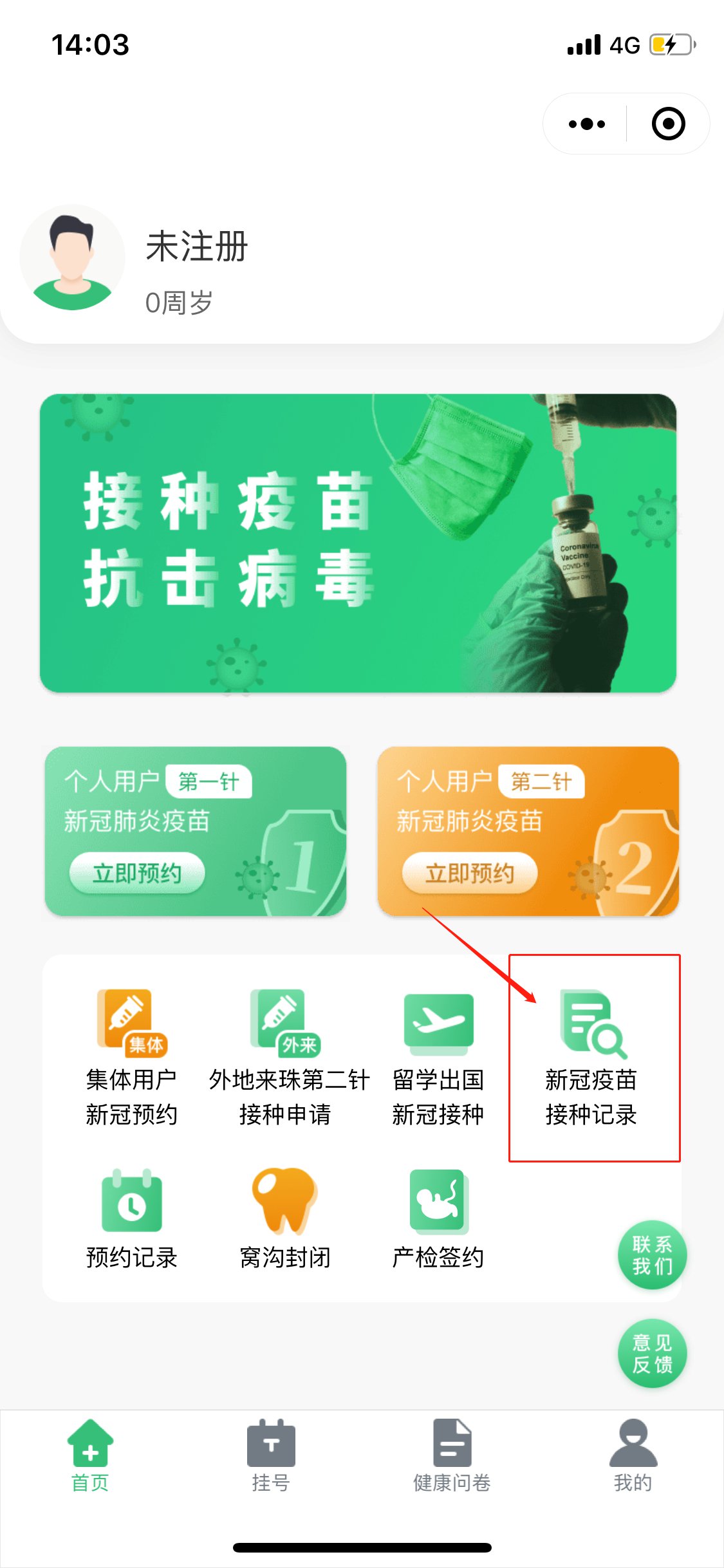Viewport: 724px width, 1568px height.
Task: Switch to the 挂号 tab
Action: click(x=271, y=1456)
